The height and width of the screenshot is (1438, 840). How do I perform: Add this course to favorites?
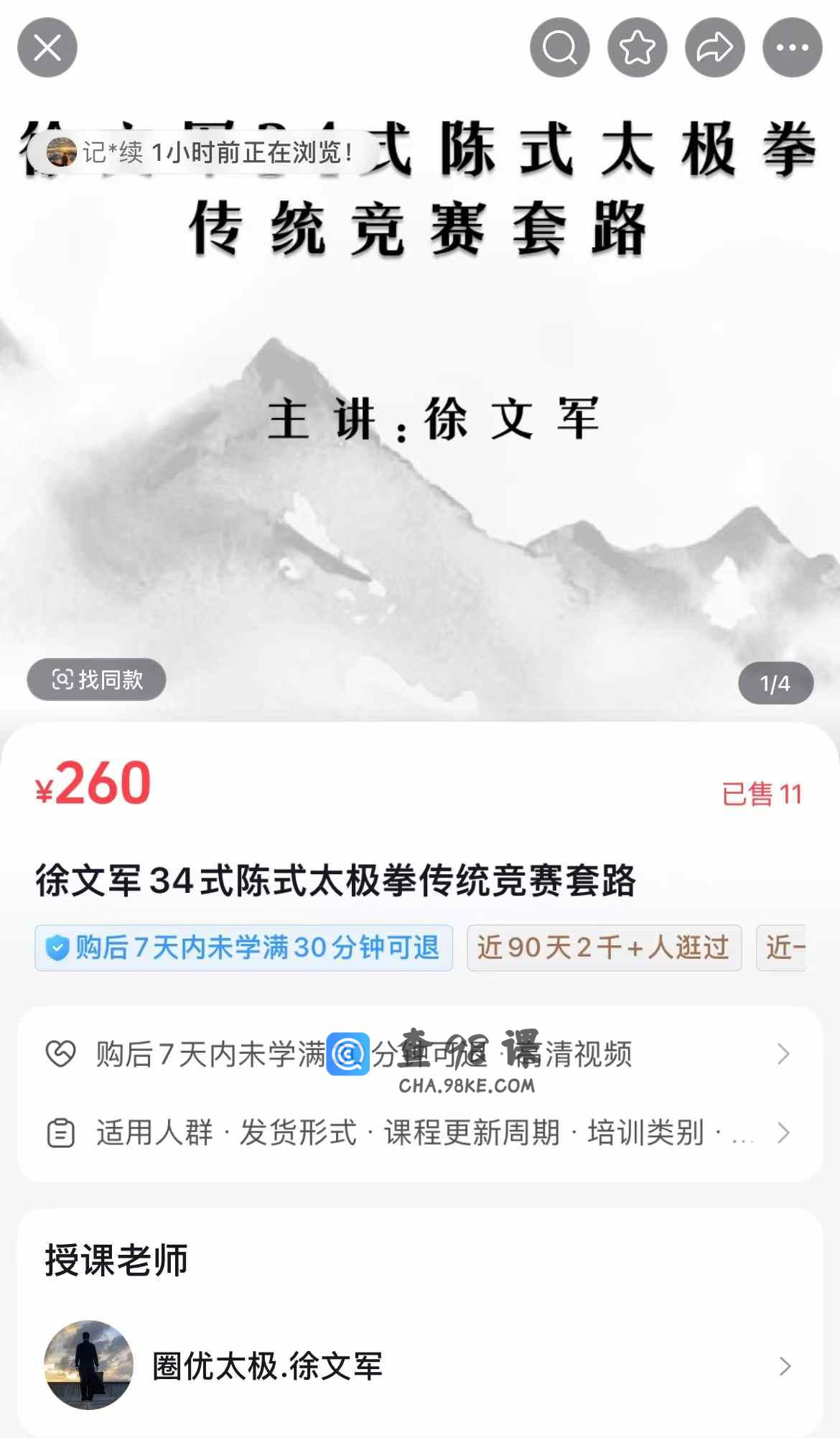(x=637, y=48)
